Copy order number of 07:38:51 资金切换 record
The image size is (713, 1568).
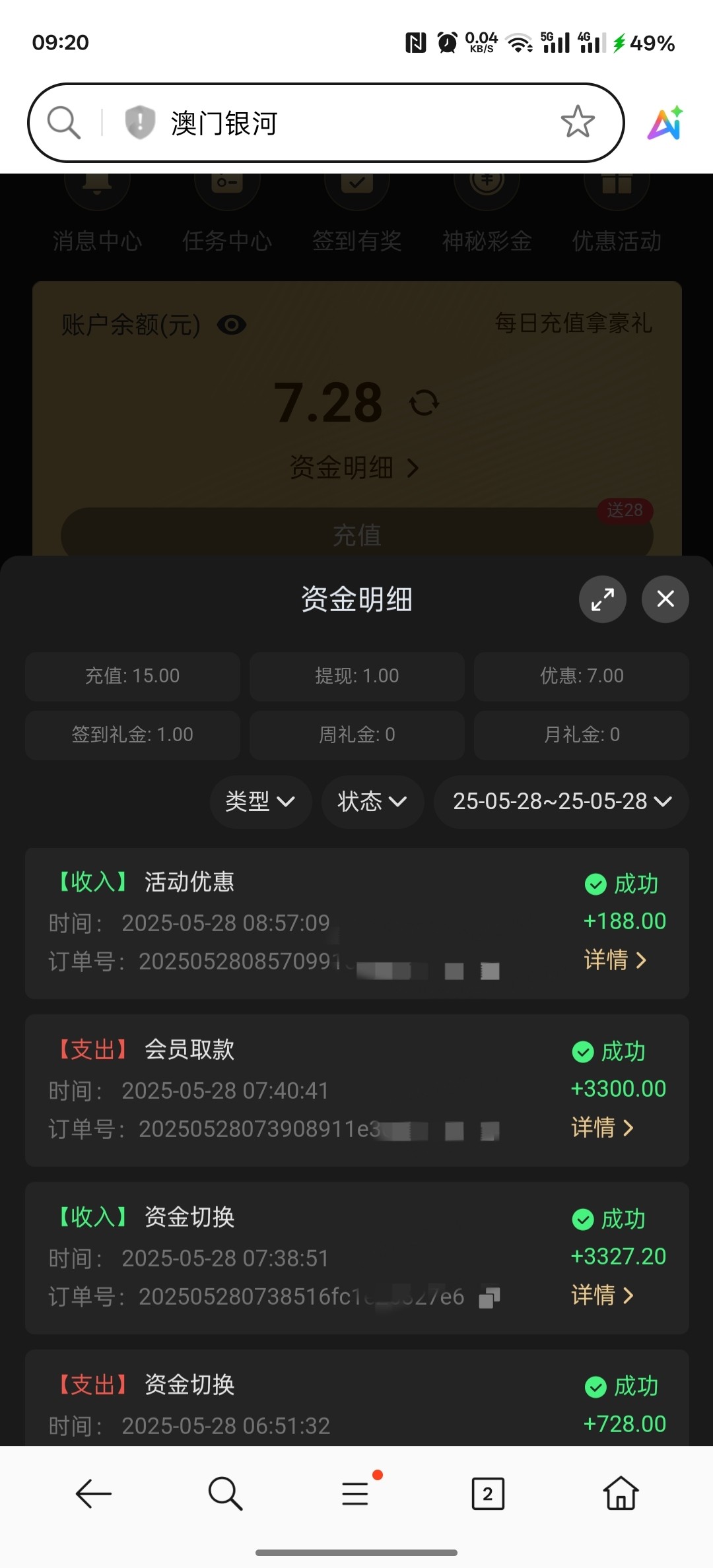tap(489, 1297)
